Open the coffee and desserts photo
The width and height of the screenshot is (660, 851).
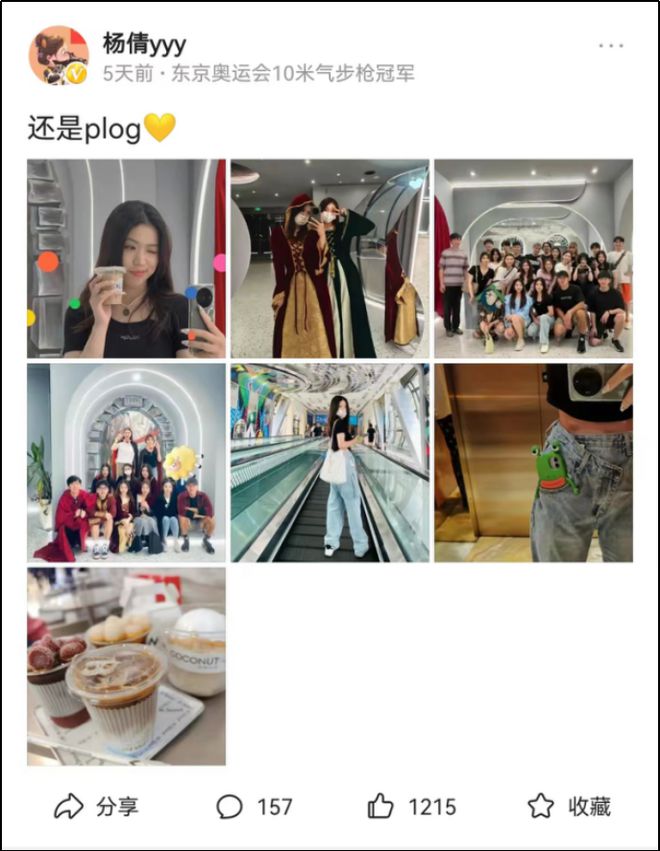(126, 666)
